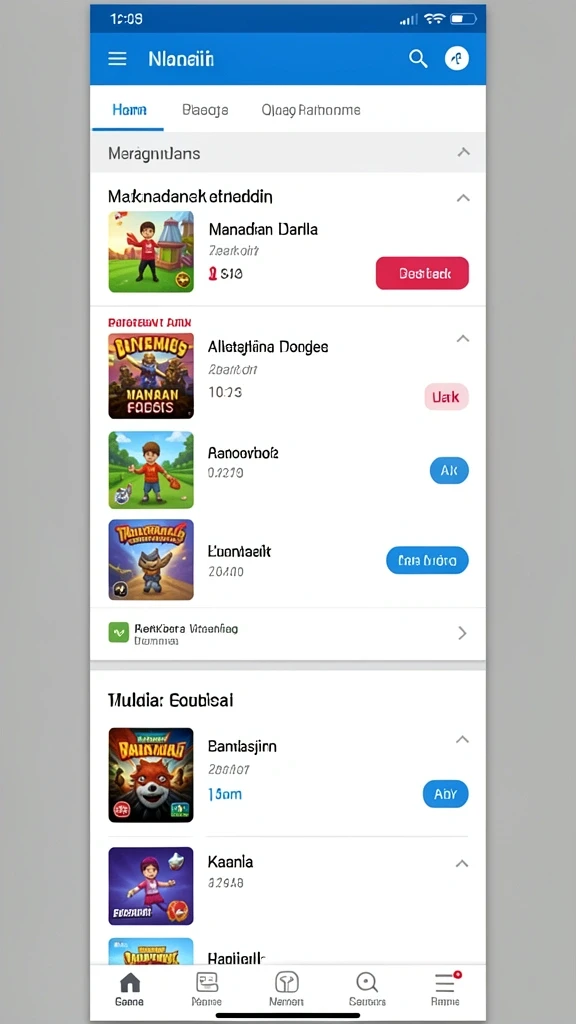The height and width of the screenshot is (1024, 576).
Task: Tap the pink Uak button for Alletajläna Dongee
Action: [446, 396]
